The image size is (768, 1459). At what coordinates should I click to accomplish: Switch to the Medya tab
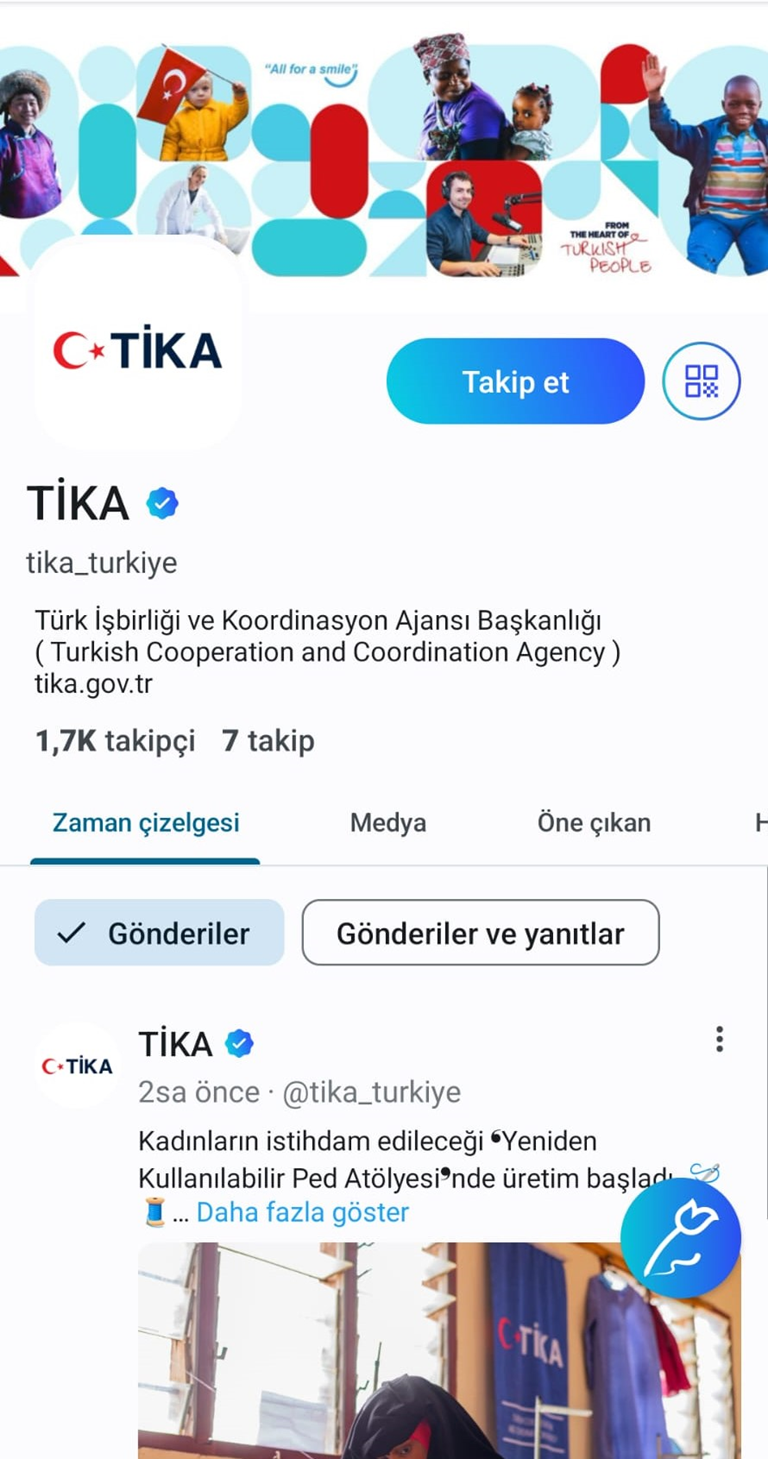388,823
